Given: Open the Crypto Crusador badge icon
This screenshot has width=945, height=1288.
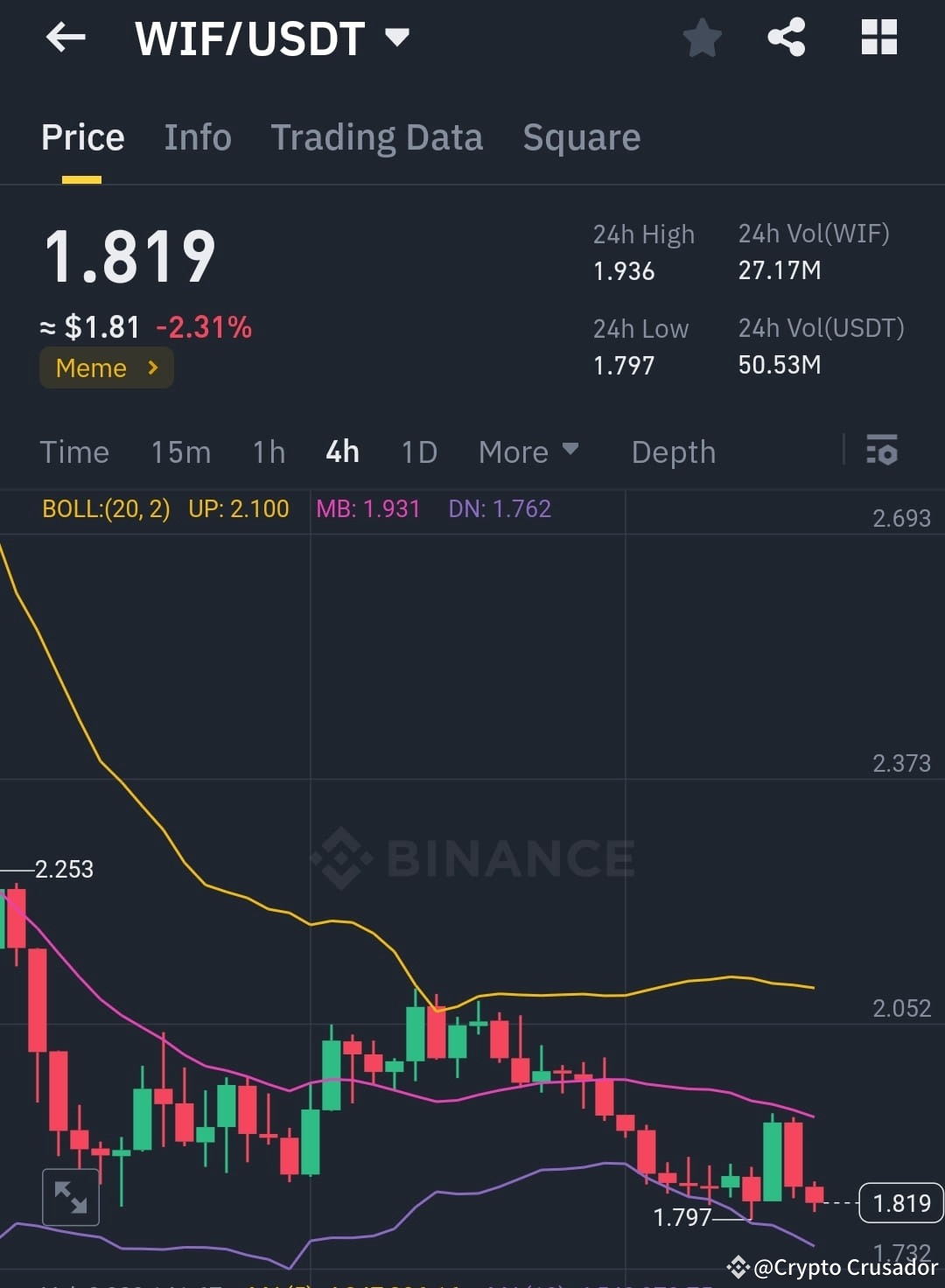Looking at the screenshot, I should pyautogui.click(x=738, y=1267).
